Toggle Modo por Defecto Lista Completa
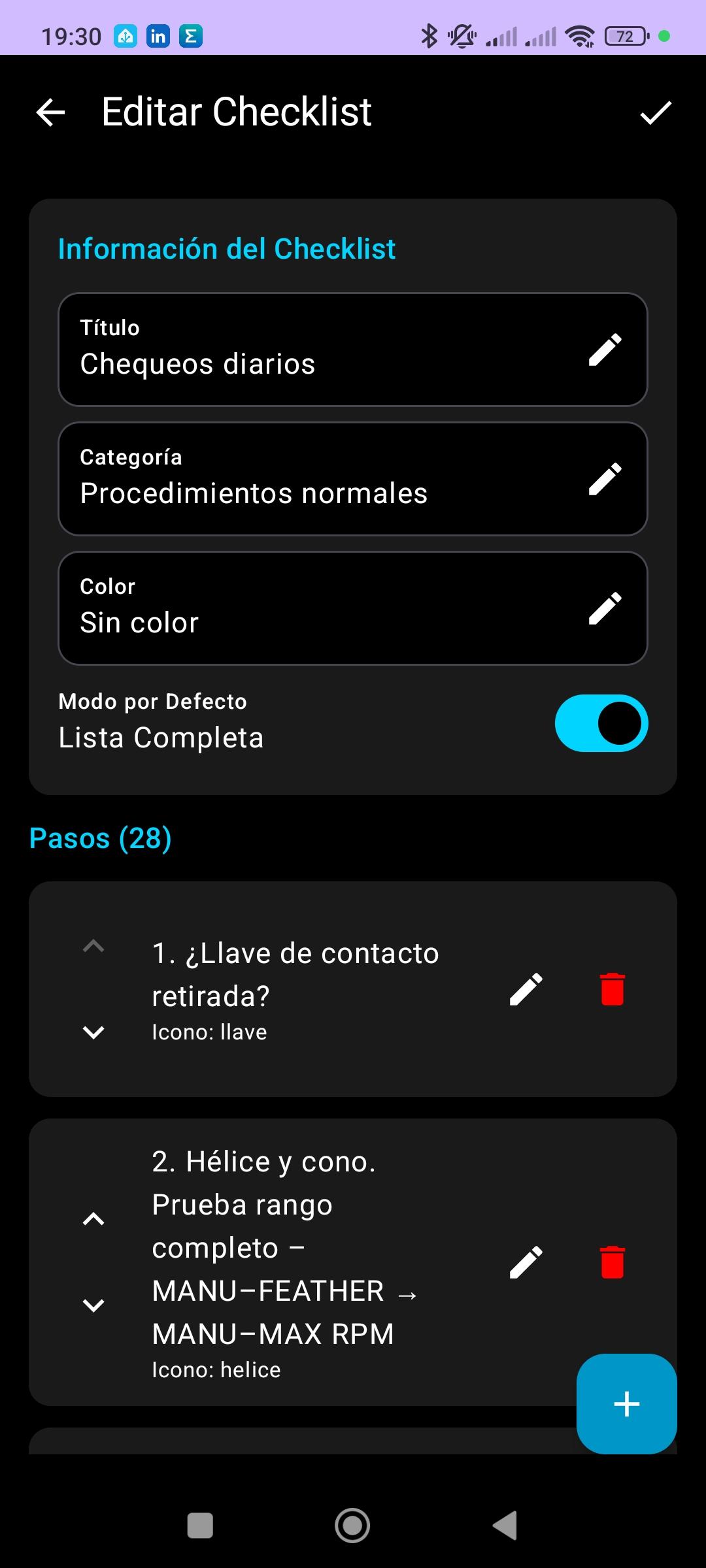Image resolution: width=706 pixels, height=1568 pixels. [x=601, y=723]
